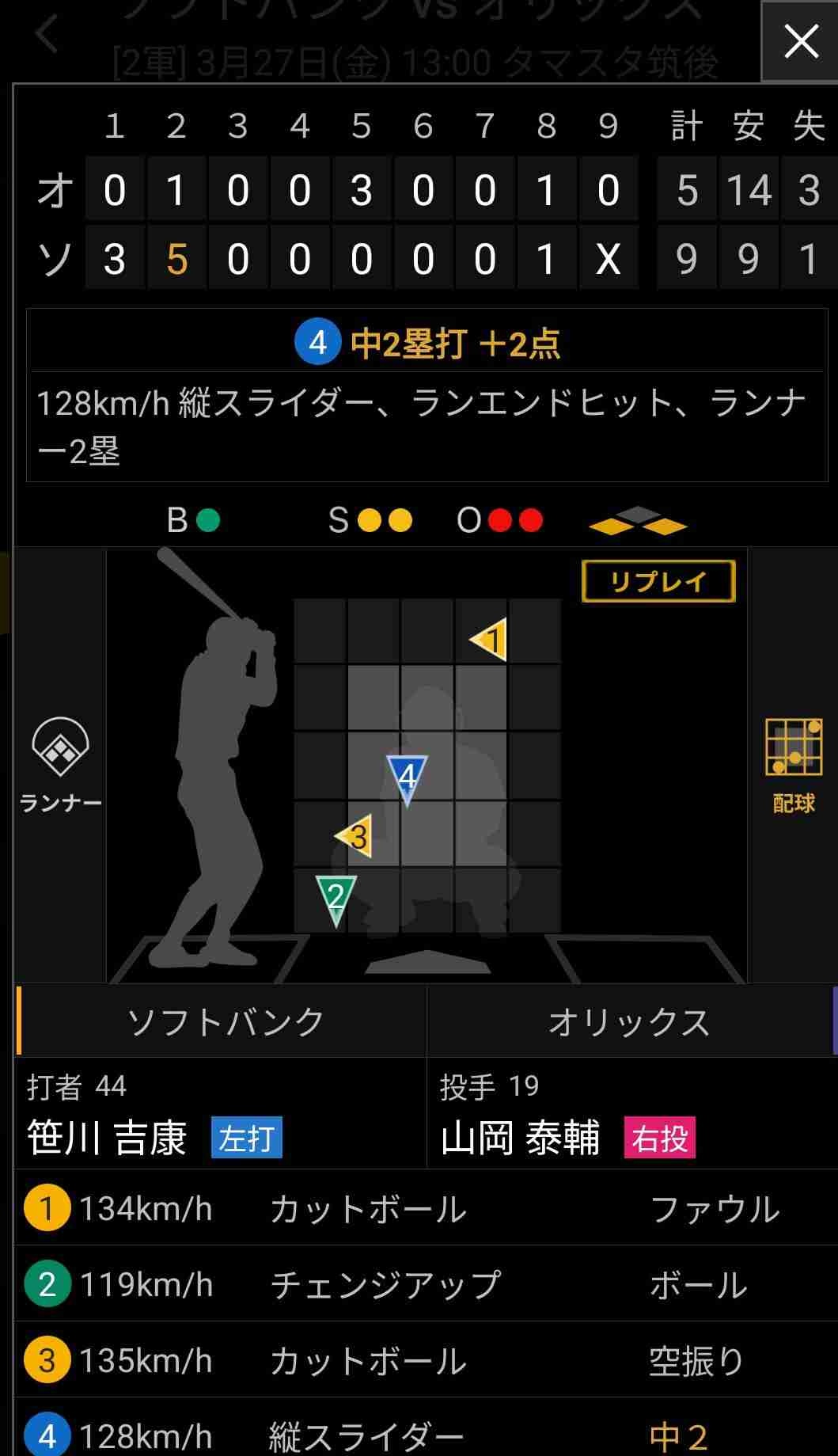This screenshot has height=1456, width=838.
Task: Open the 配球 pitch chart view
Action: [793, 764]
